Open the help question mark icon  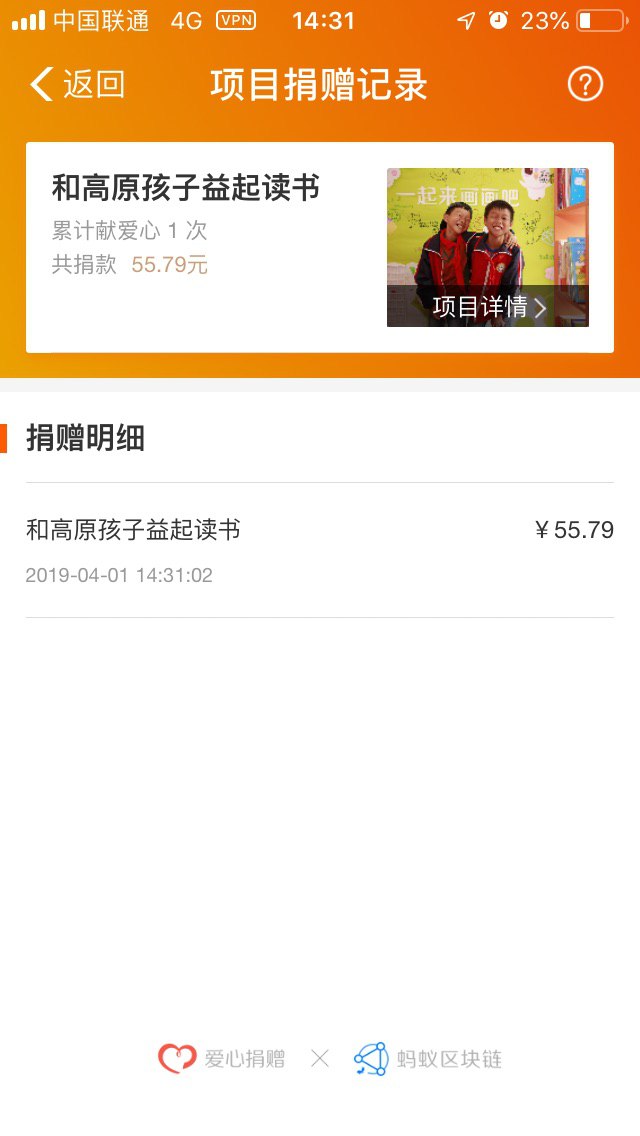[585, 85]
